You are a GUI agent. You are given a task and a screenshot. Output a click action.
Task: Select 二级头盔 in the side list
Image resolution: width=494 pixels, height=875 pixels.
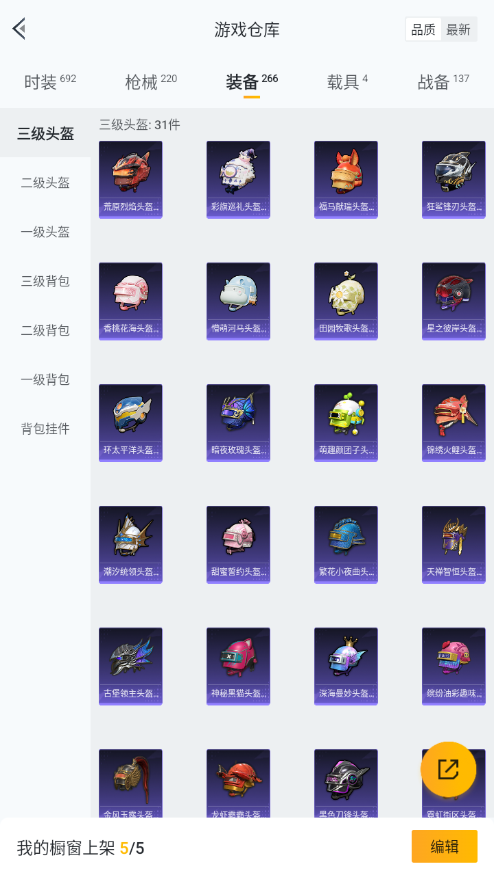click(45, 182)
